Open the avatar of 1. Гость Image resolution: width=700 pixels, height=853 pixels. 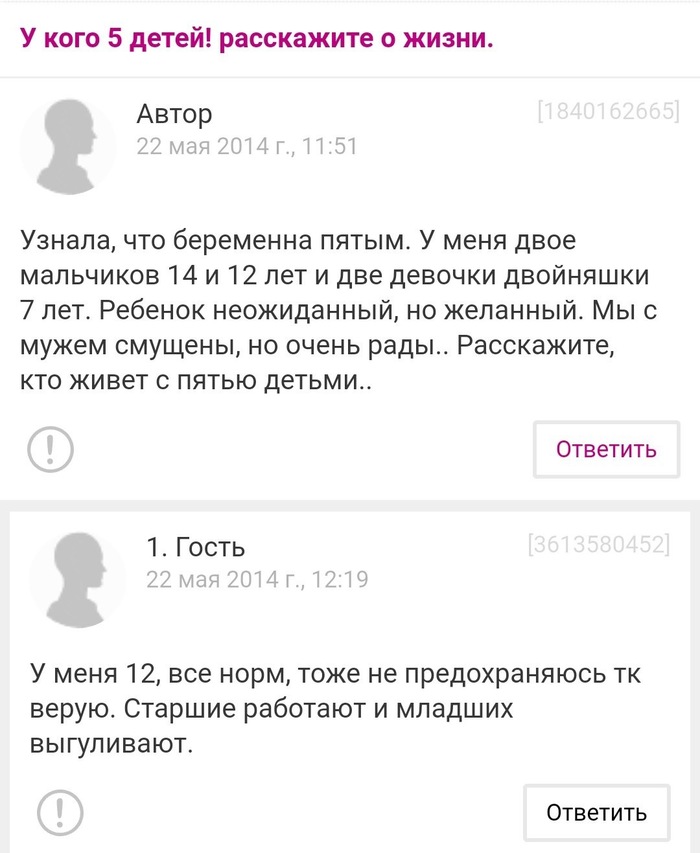coord(77,578)
